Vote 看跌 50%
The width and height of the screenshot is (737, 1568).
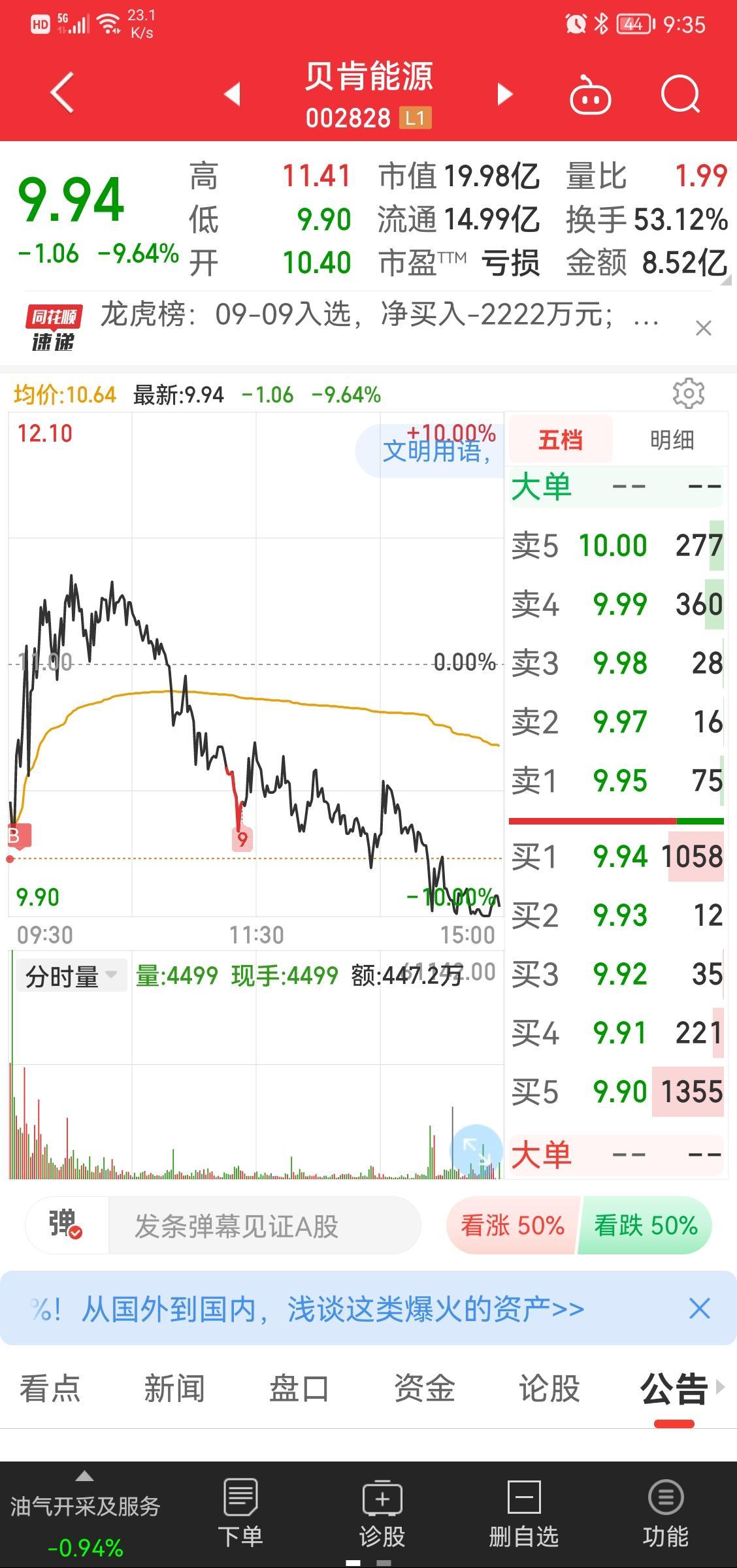(x=646, y=1226)
